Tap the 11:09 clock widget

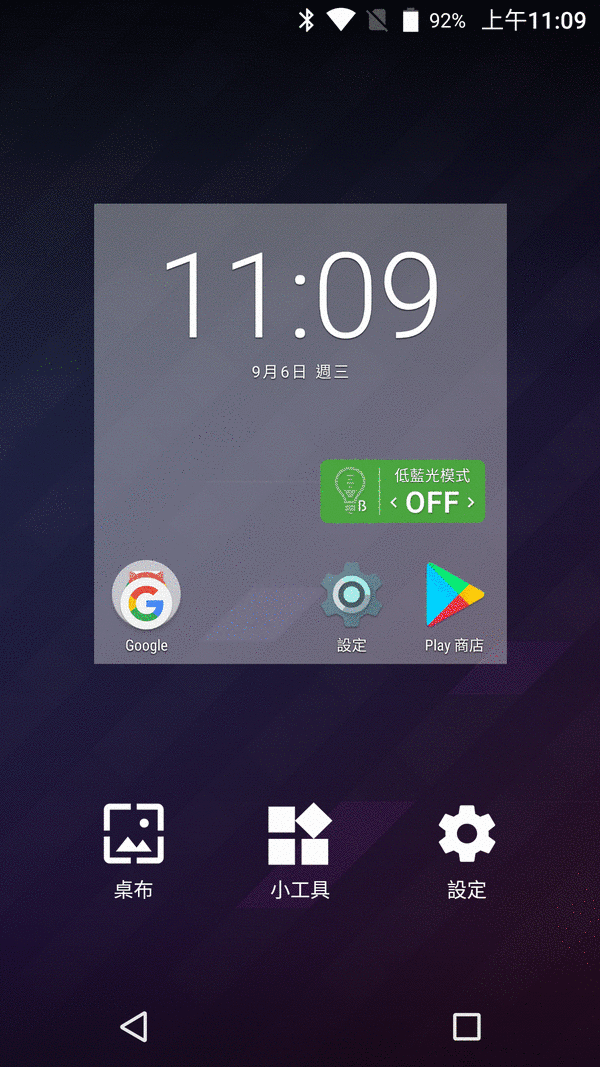coord(300,295)
